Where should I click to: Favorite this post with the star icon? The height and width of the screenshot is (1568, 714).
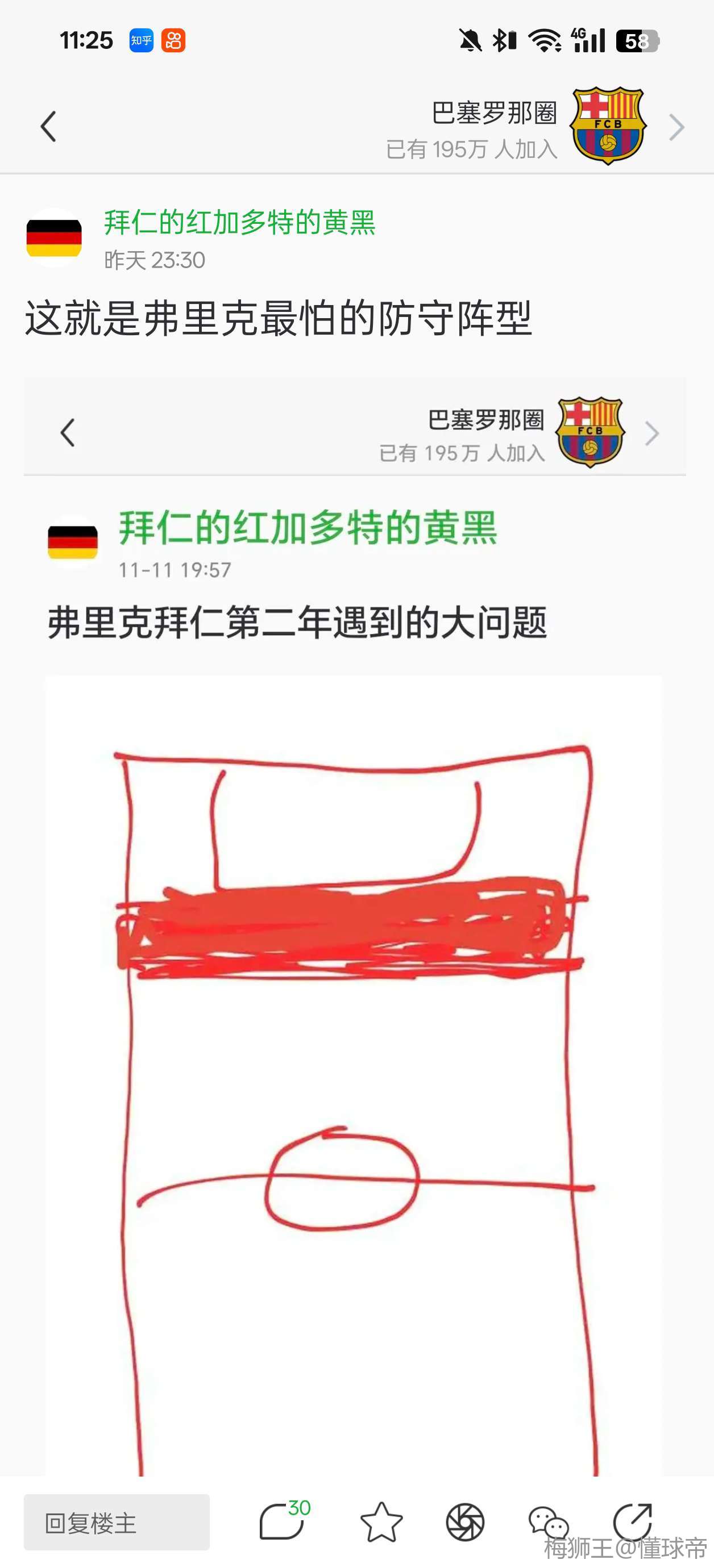coord(381,1523)
